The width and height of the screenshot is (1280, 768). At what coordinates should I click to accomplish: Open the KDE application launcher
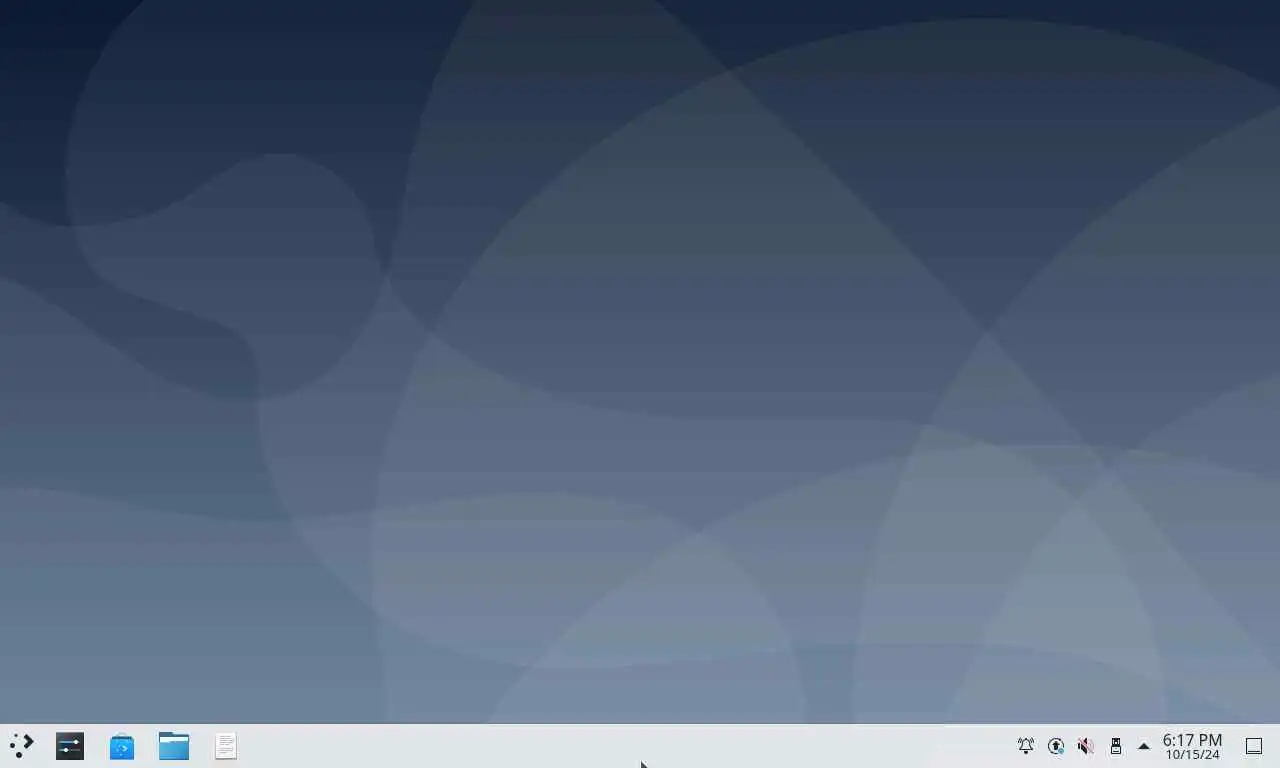[x=21, y=746]
